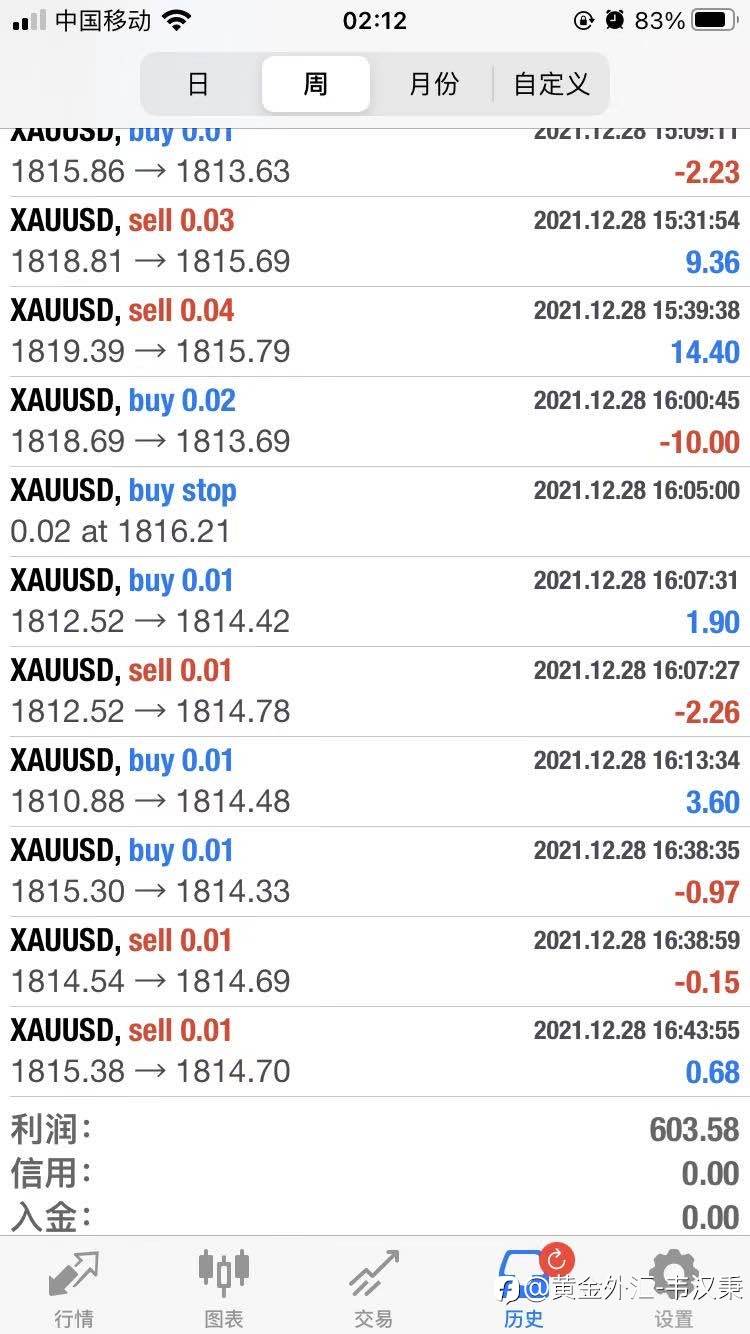Select the 周 period segment
This screenshot has height=1334, width=750.
[316, 84]
